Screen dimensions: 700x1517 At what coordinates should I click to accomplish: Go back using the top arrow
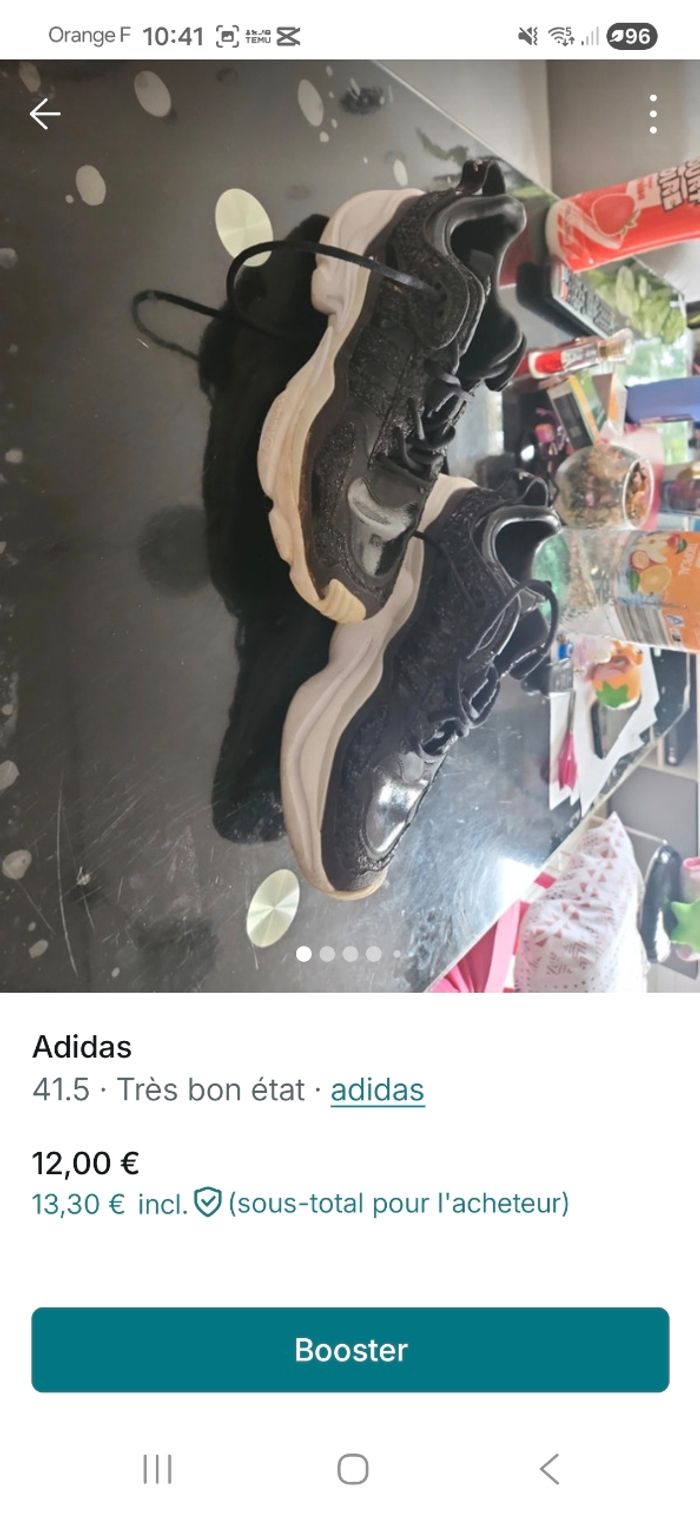tap(45, 115)
